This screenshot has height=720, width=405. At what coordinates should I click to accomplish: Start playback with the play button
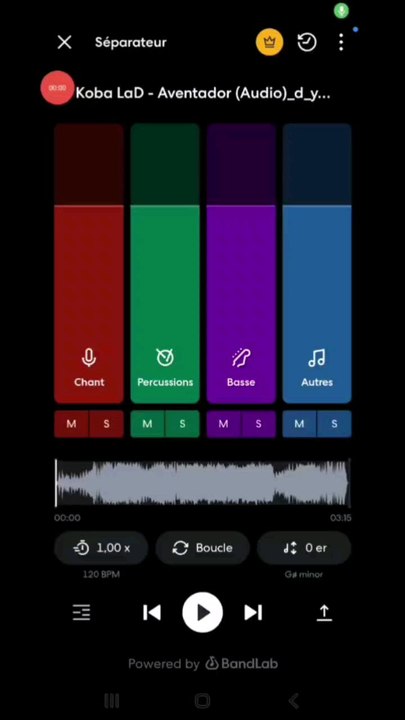tap(202, 613)
